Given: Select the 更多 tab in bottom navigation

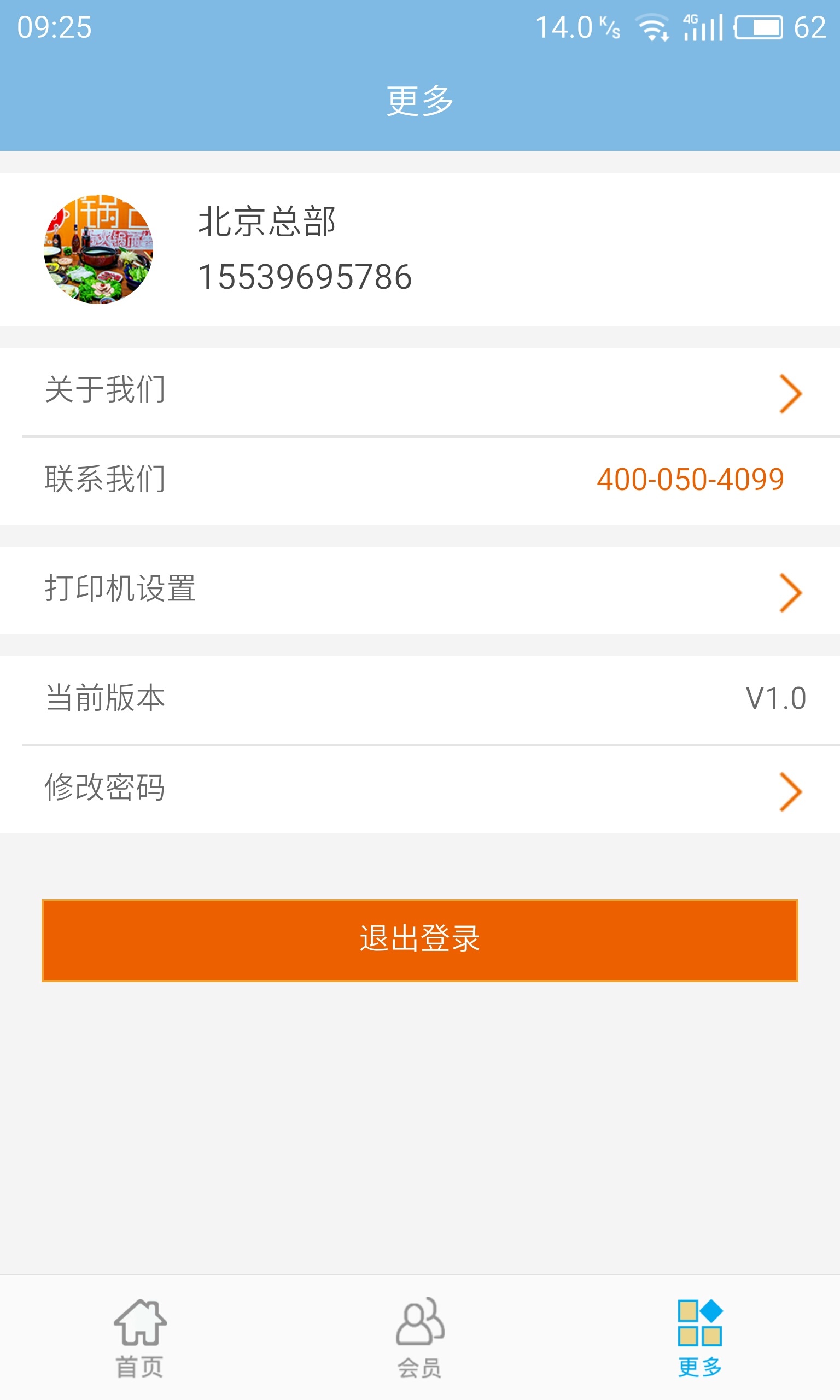Looking at the screenshot, I should tap(699, 1338).
